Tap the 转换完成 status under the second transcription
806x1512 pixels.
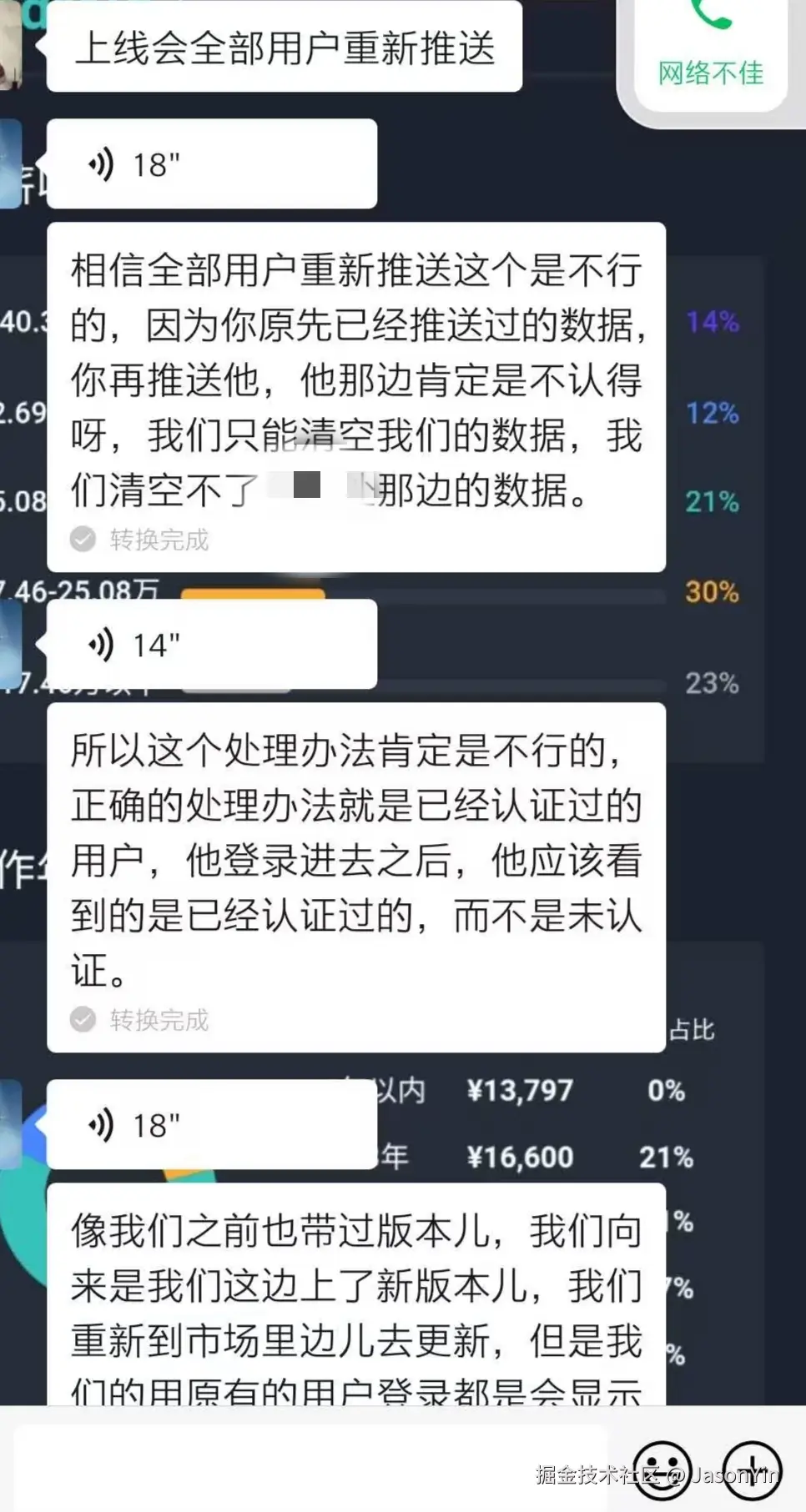point(160,1021)
